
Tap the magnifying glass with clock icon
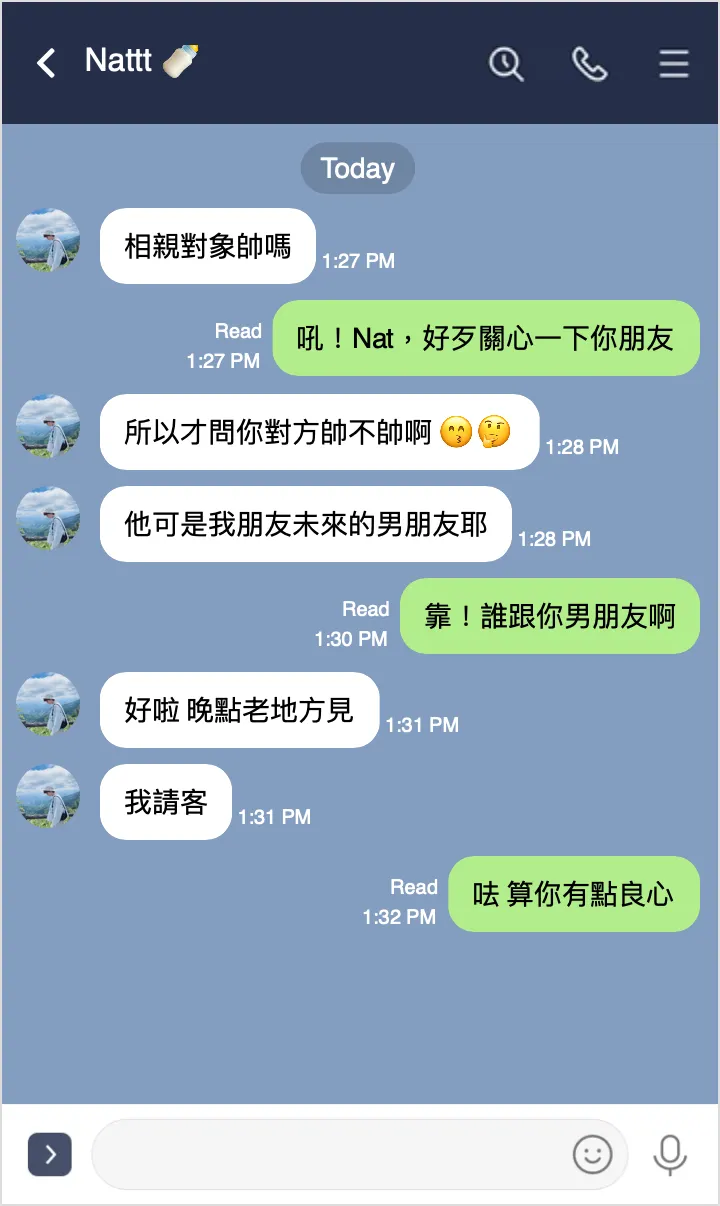coord(507,63)
